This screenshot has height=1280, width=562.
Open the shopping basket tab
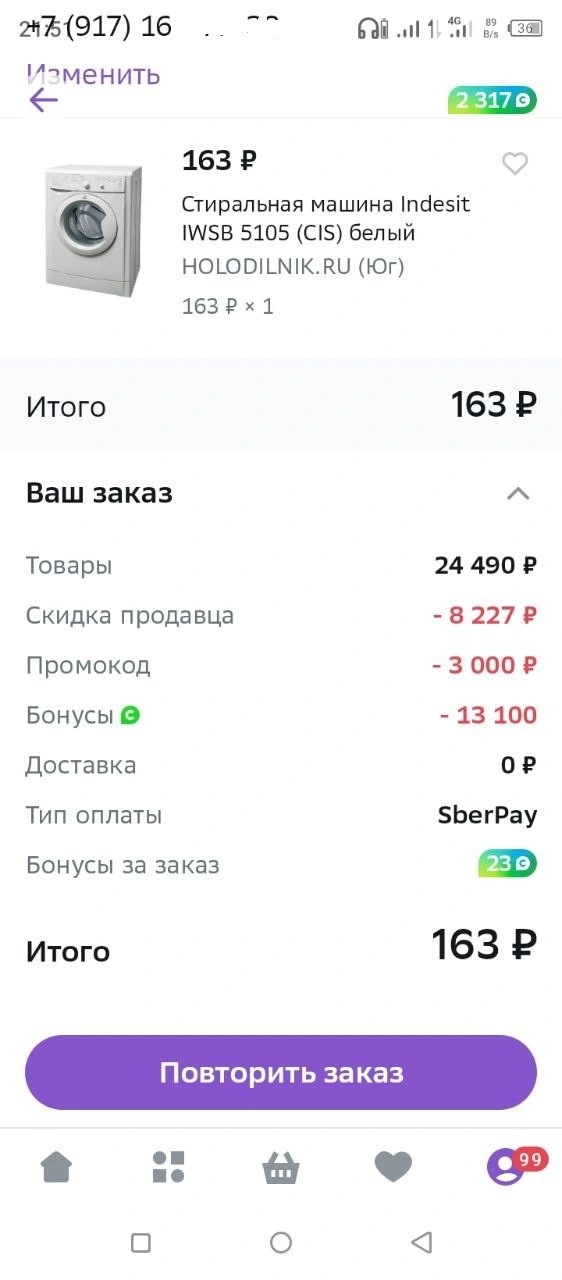(x=281, y=1166)
